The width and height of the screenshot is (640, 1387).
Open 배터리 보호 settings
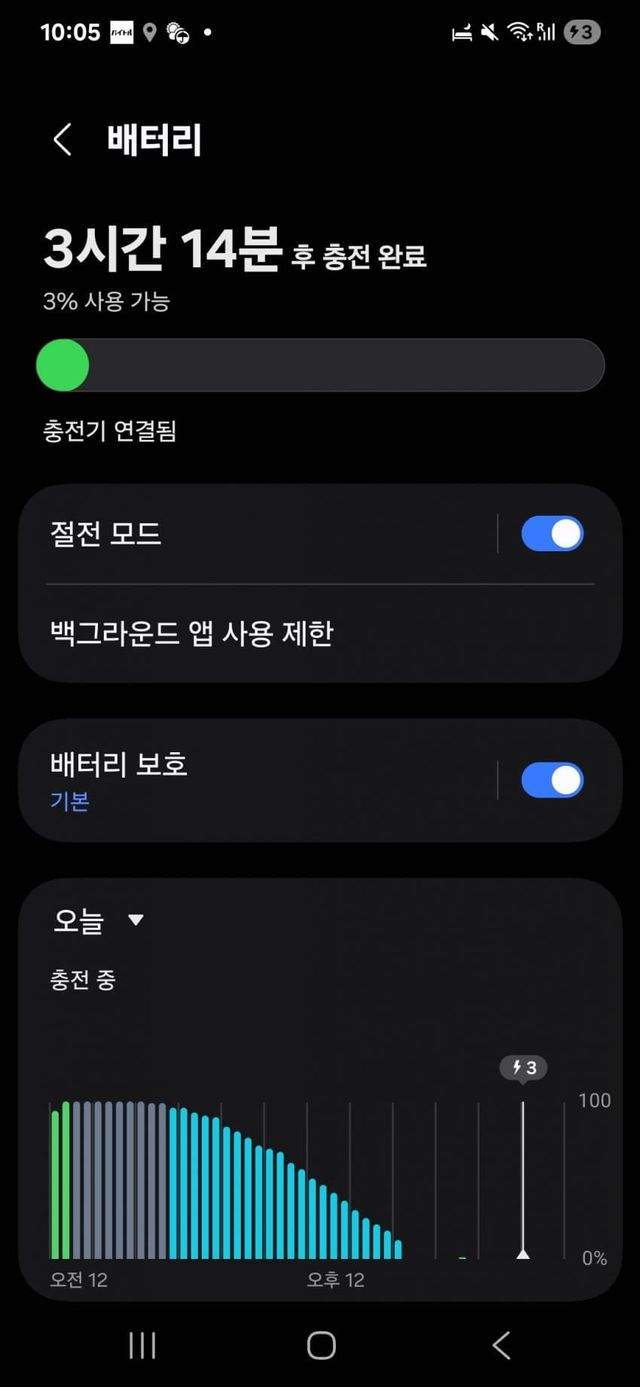point(258,780)
